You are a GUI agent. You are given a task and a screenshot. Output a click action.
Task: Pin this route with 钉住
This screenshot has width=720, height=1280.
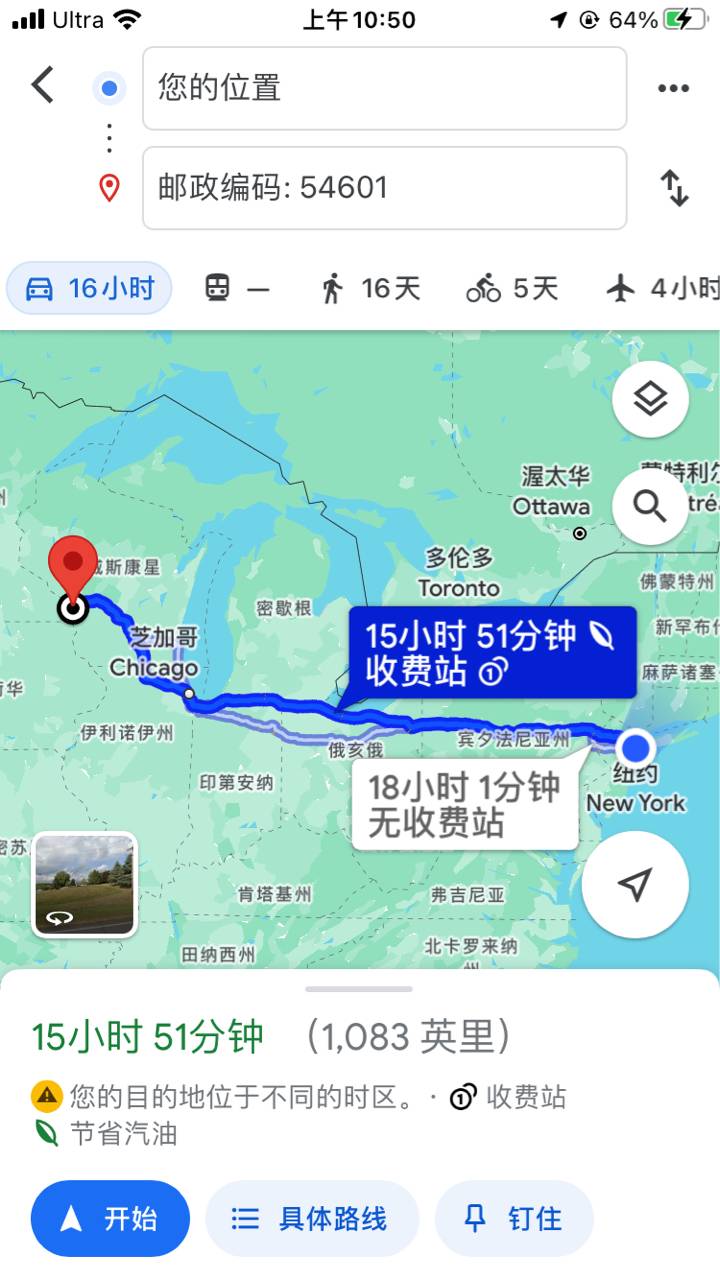(514, 1218)
